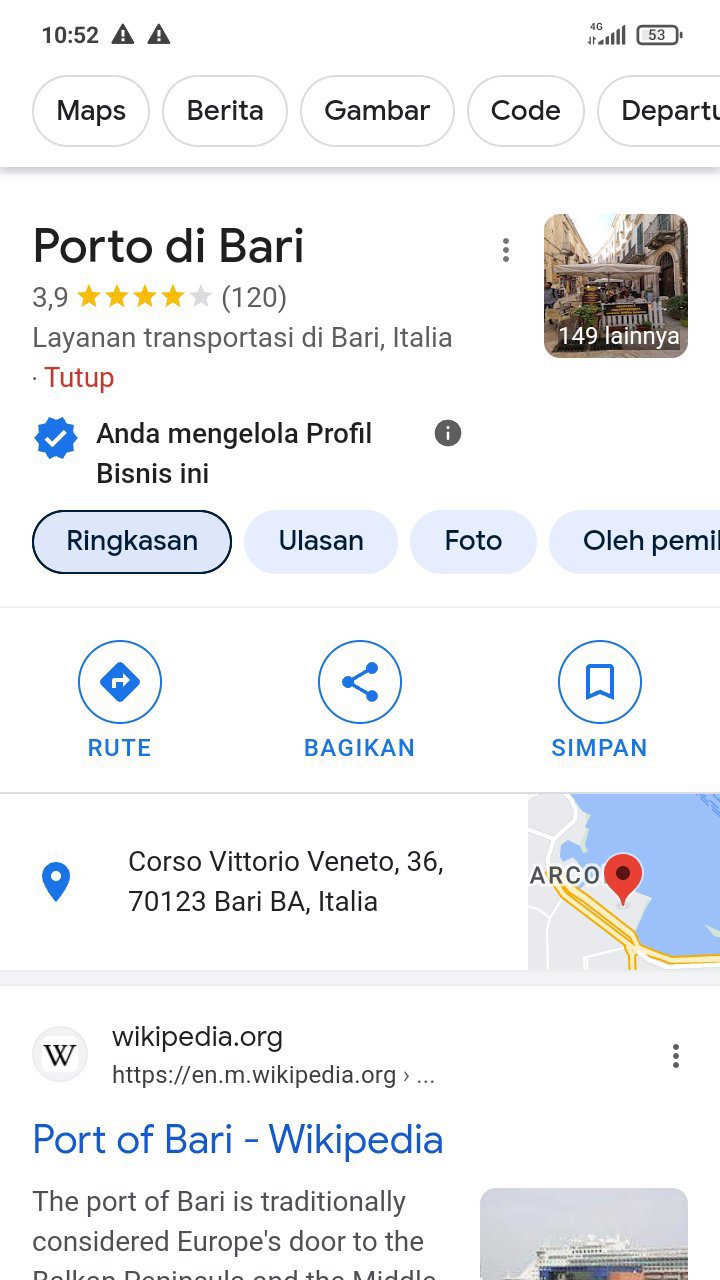Viewport: 720px width, 1280px height.
Task: Open the overflow menu beside Porto di Bari
Action: click(506, 250)
